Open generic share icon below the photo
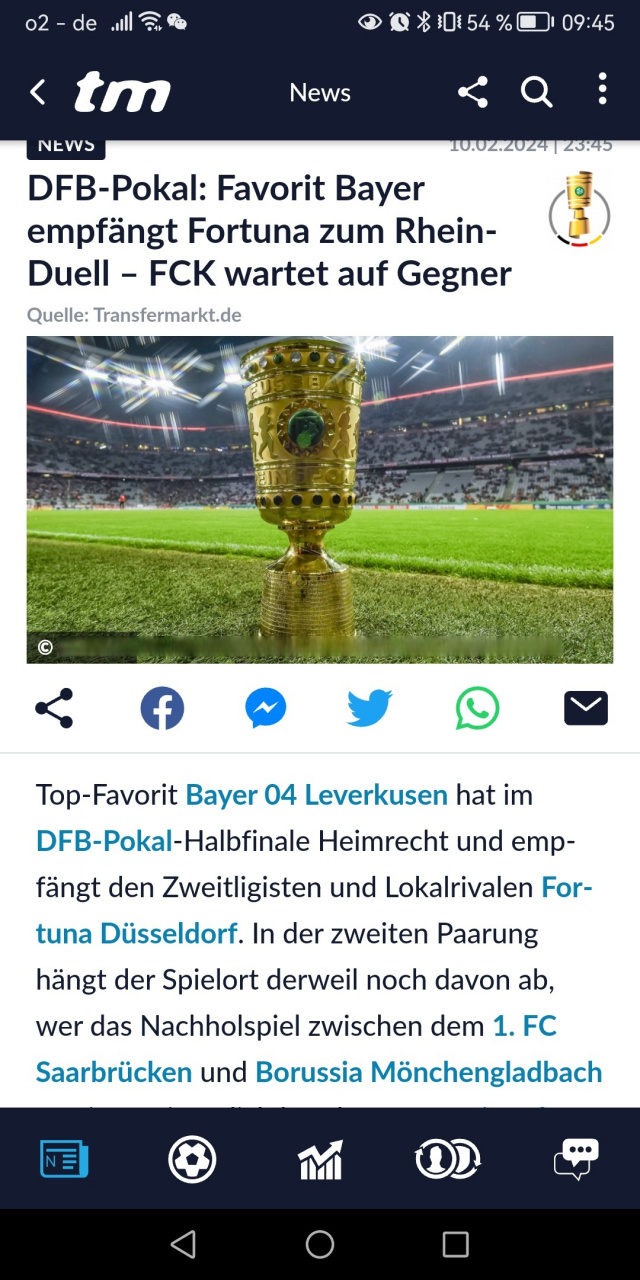This screenshot has height=1280, width=640. coord(54,708)
